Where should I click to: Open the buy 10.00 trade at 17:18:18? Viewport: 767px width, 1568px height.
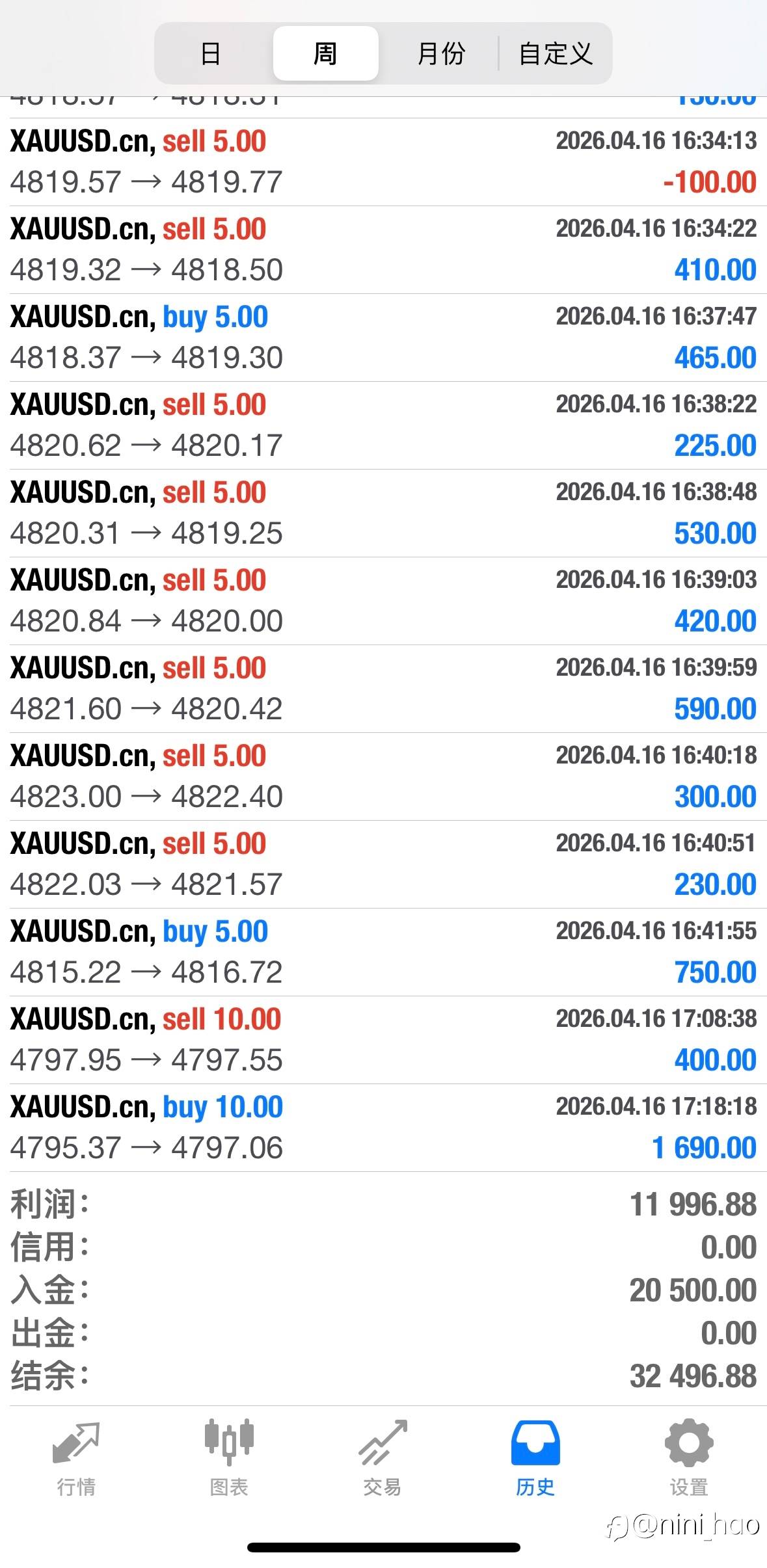coord(383,1128)
